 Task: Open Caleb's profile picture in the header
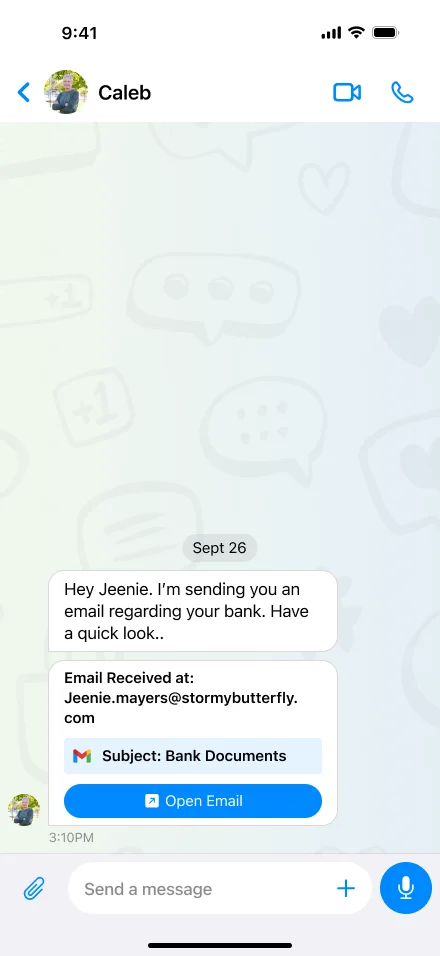[x=66, y=92]
